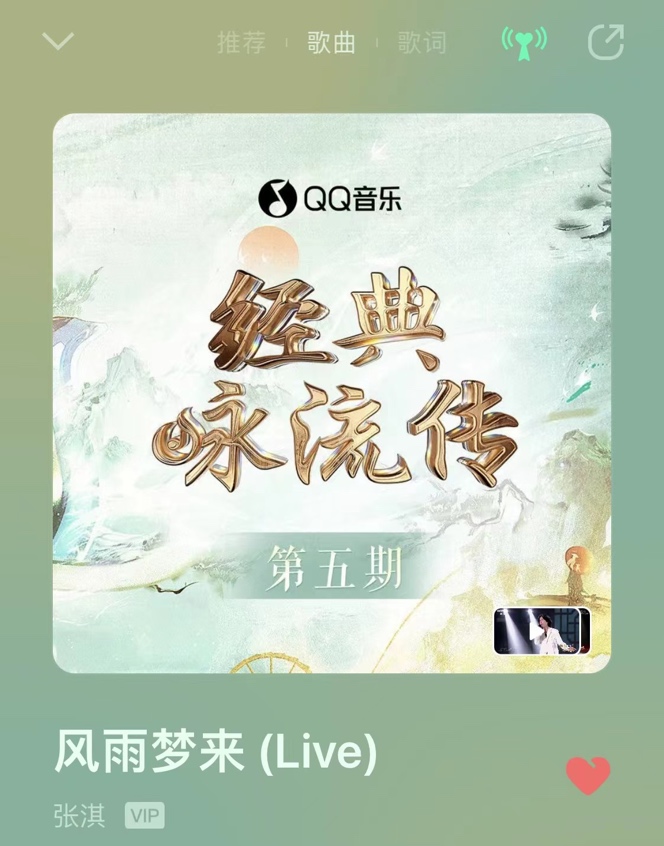
Task: Open the green broadcast icon
Action: 524,42
